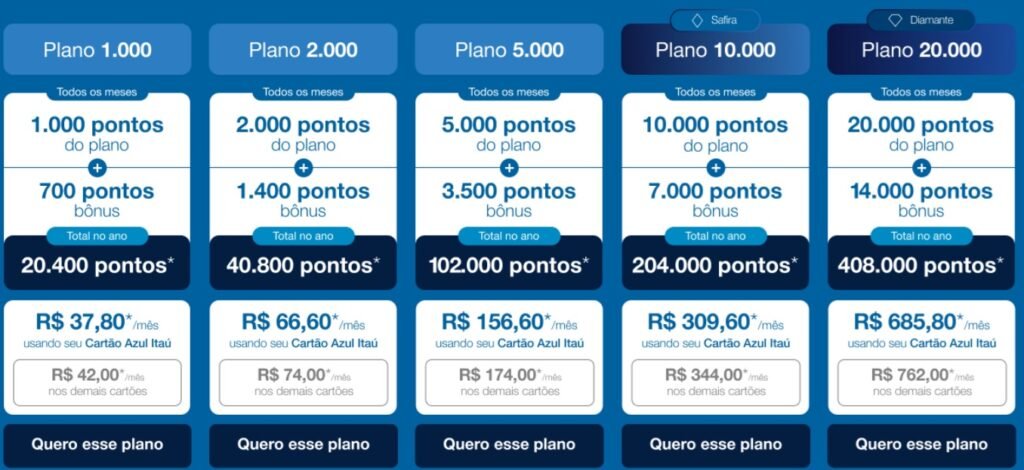1024x470 pixels.
Task: Pick "Quero esse plano" under Plano 20.000
Action: point(921,445)
